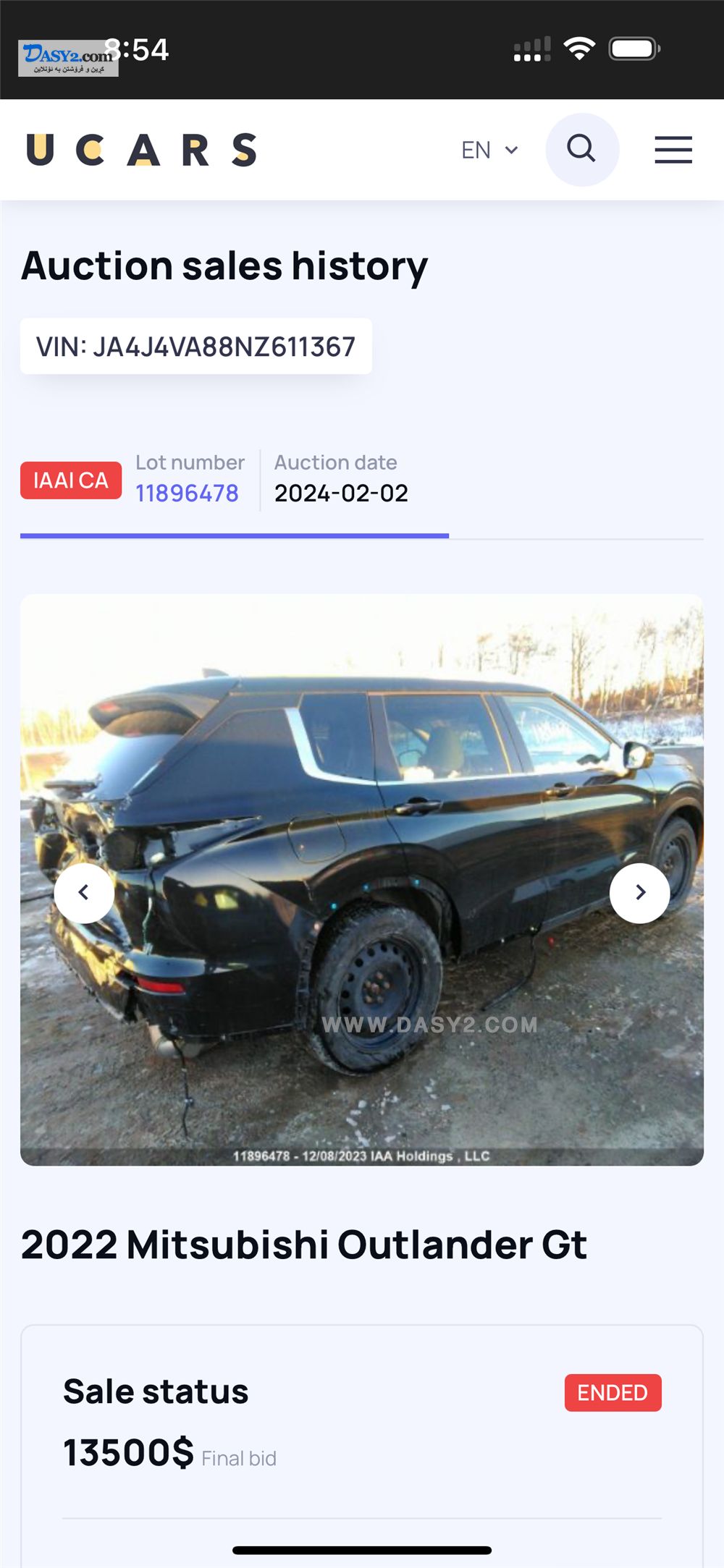Open the Outlander photo full view
This screenshot has height=1568, width=724.
362,879
